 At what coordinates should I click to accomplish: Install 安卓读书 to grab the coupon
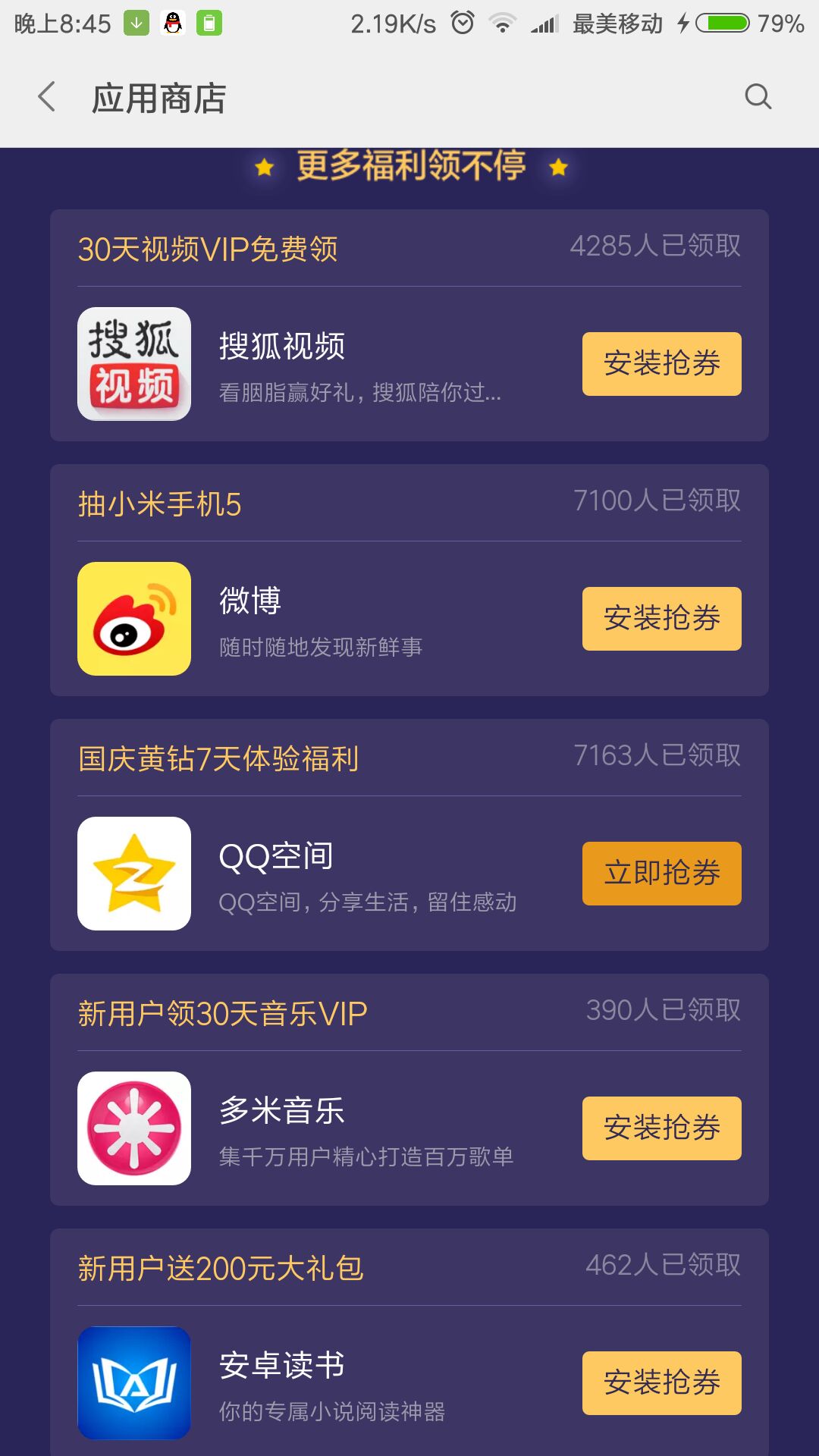click(x=661, y=1383)
